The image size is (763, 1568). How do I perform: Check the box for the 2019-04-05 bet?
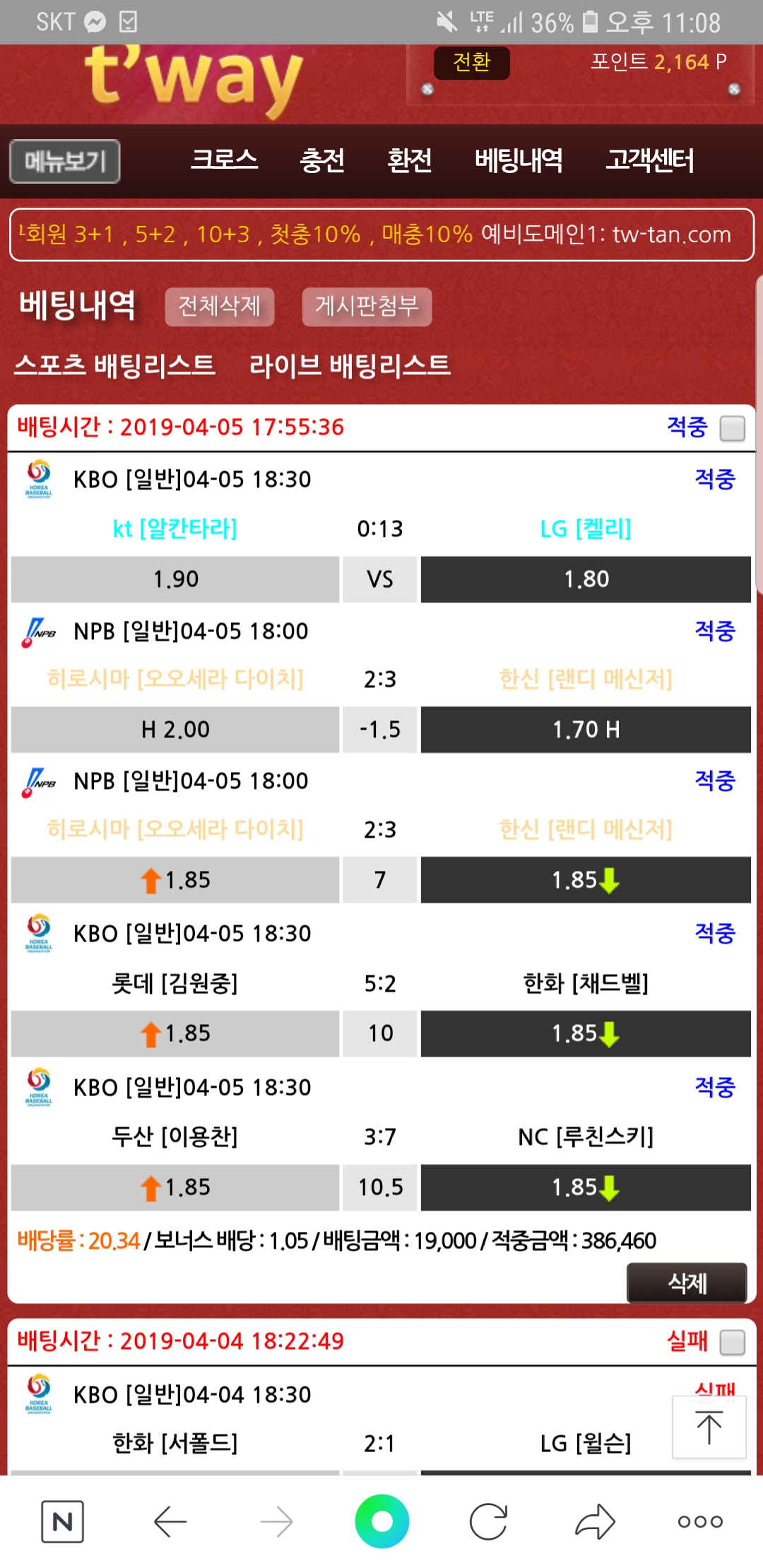click(x=732, y=428)
